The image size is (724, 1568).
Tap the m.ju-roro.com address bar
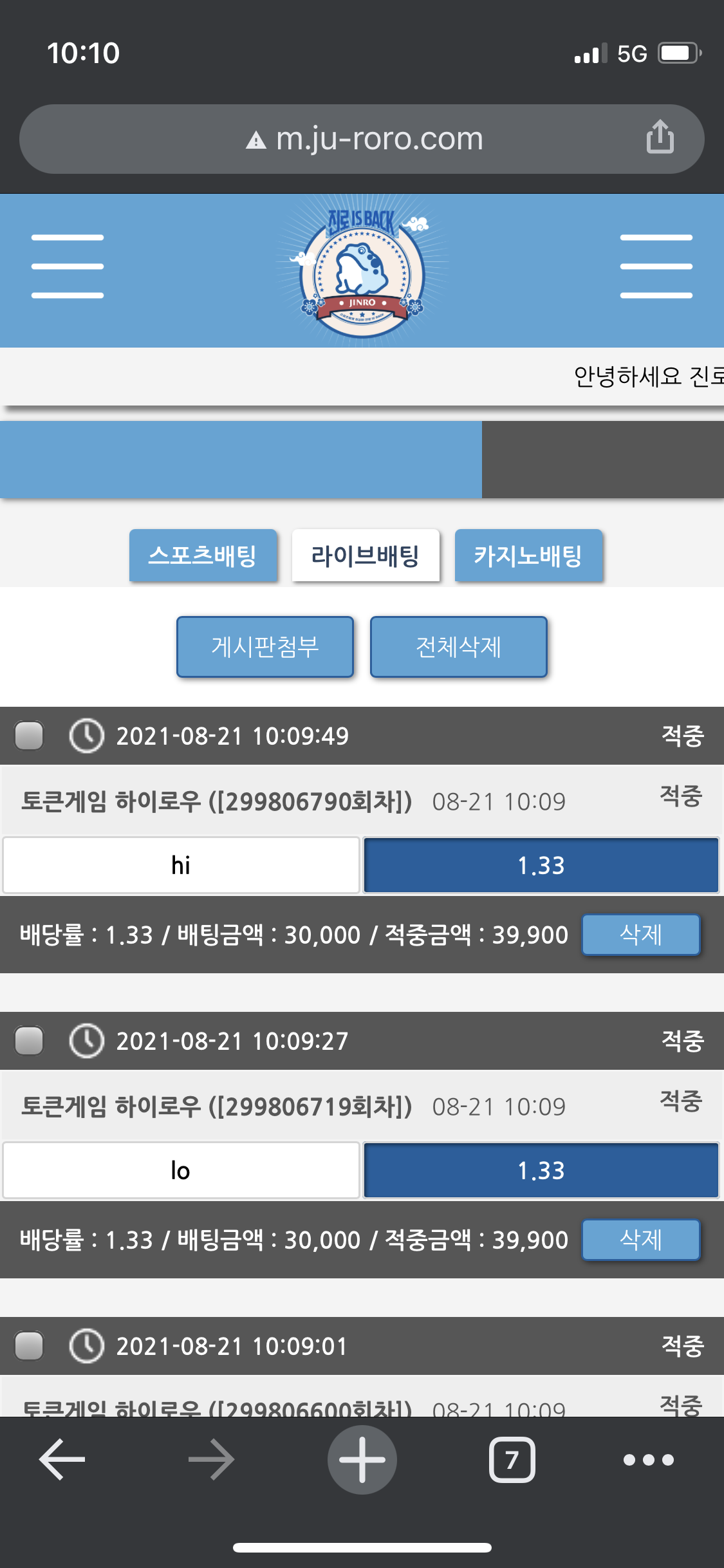[378, 139]
